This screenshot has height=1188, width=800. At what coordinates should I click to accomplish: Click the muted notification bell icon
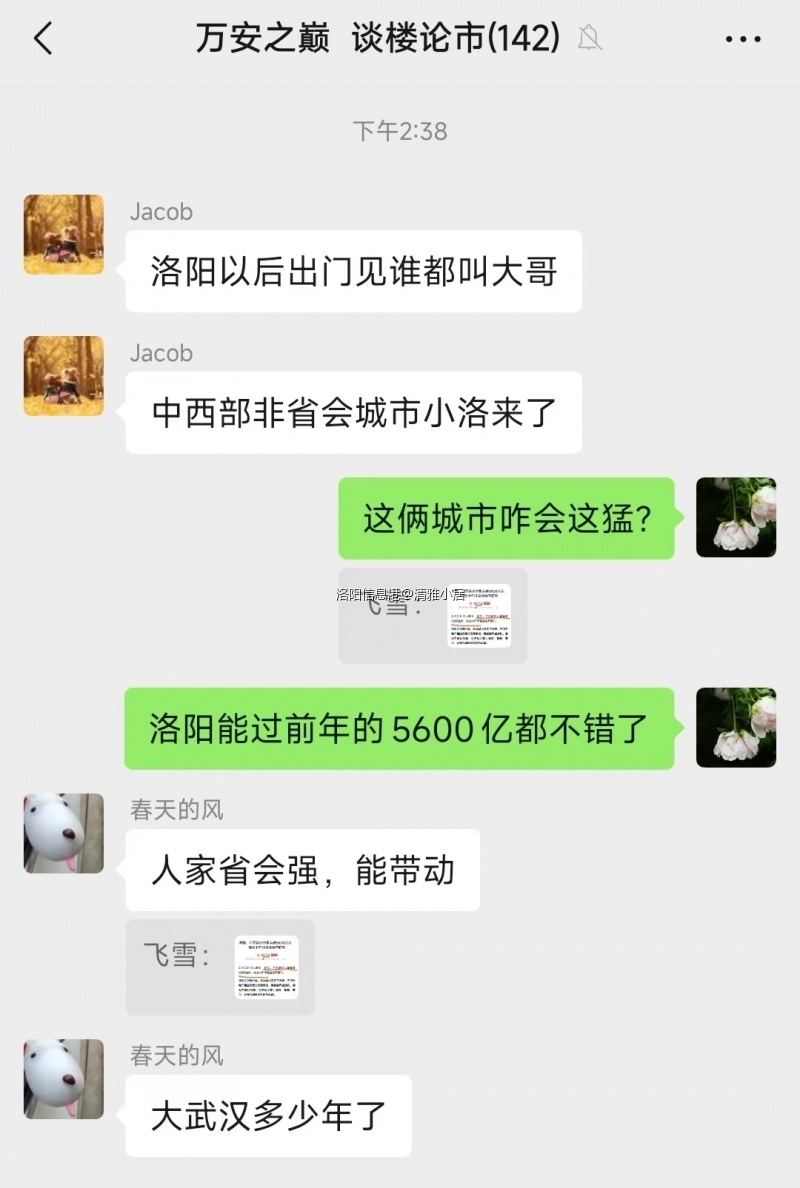[x=590, y=39]
